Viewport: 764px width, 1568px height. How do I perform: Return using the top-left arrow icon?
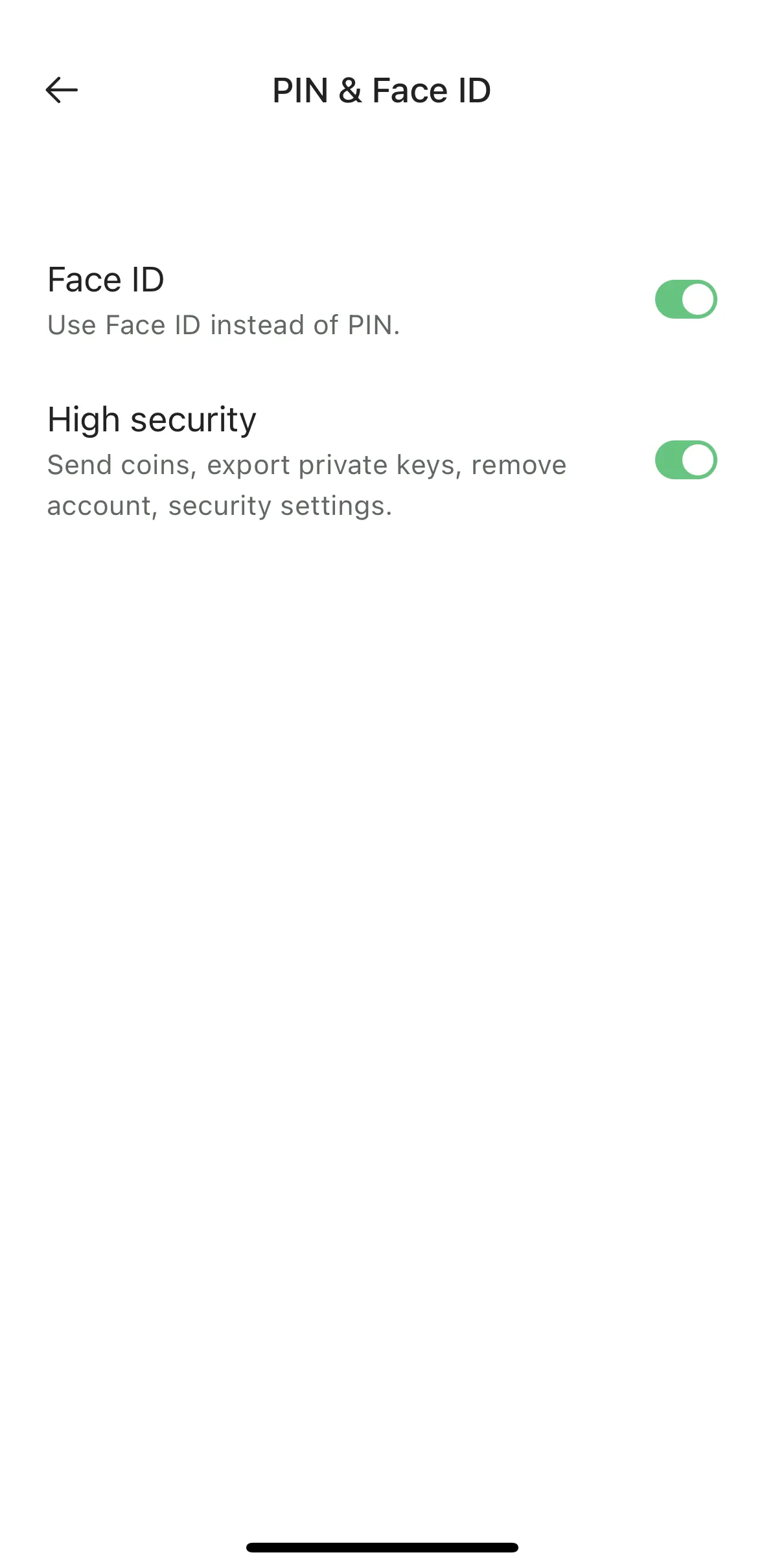click(x=61, y=89)
